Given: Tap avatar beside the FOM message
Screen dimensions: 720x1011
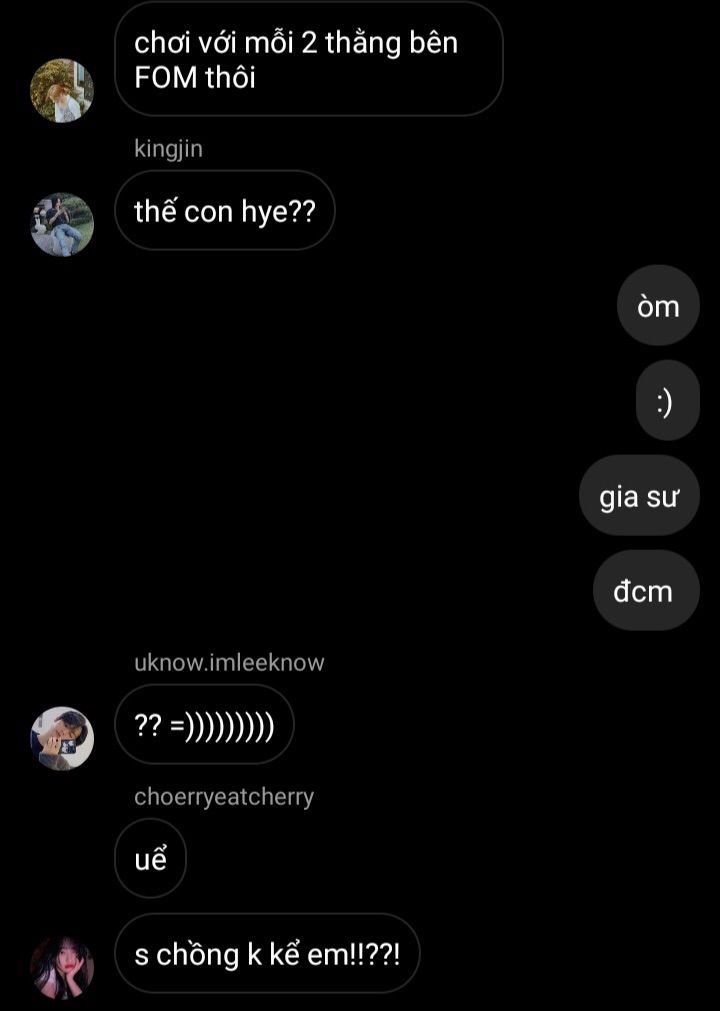Looking at the screenshot, I should point(62,90).
